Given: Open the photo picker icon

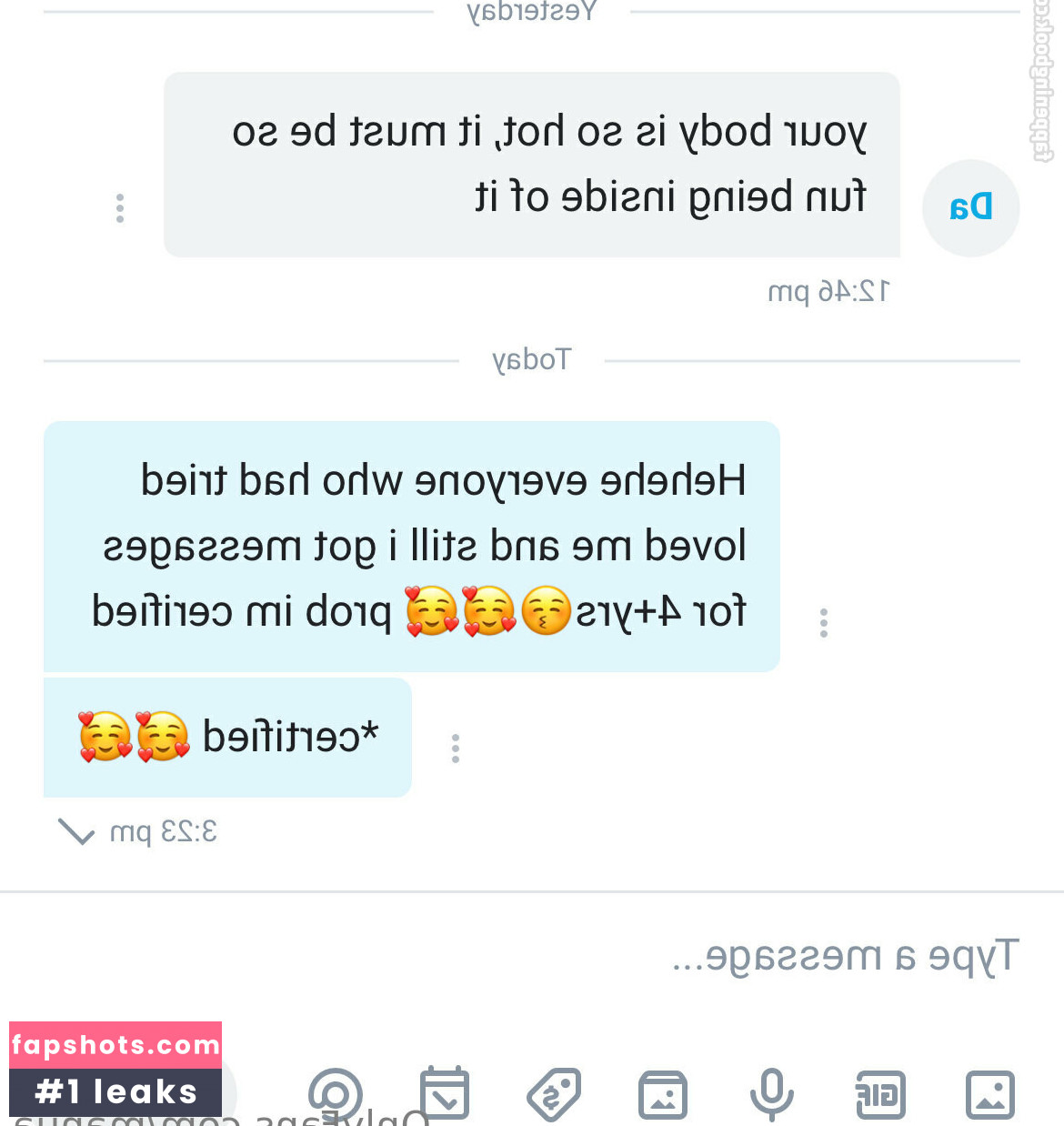Looking at the screenshot, I should coord(990,1094).
